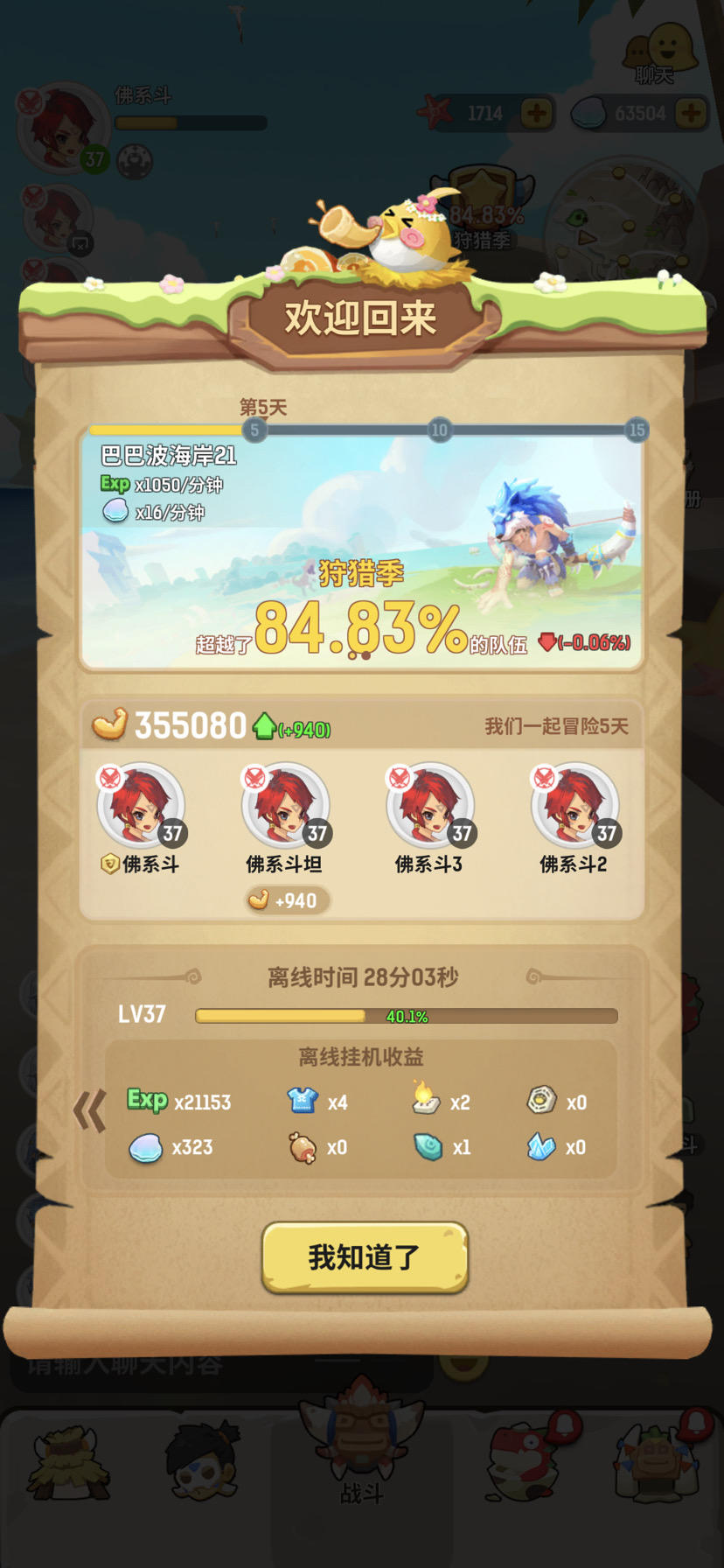Tap the plus to add starfish currency
This screenshot has height=1568, width=724.
click(x=537, y=112)
